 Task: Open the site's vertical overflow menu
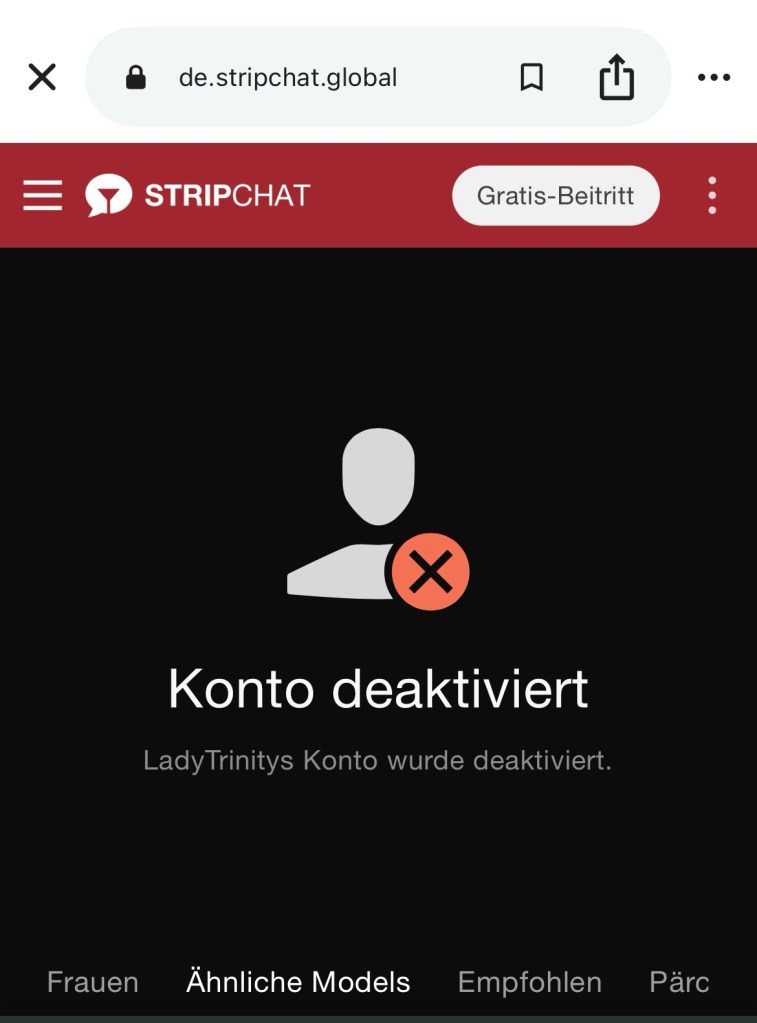712,195
